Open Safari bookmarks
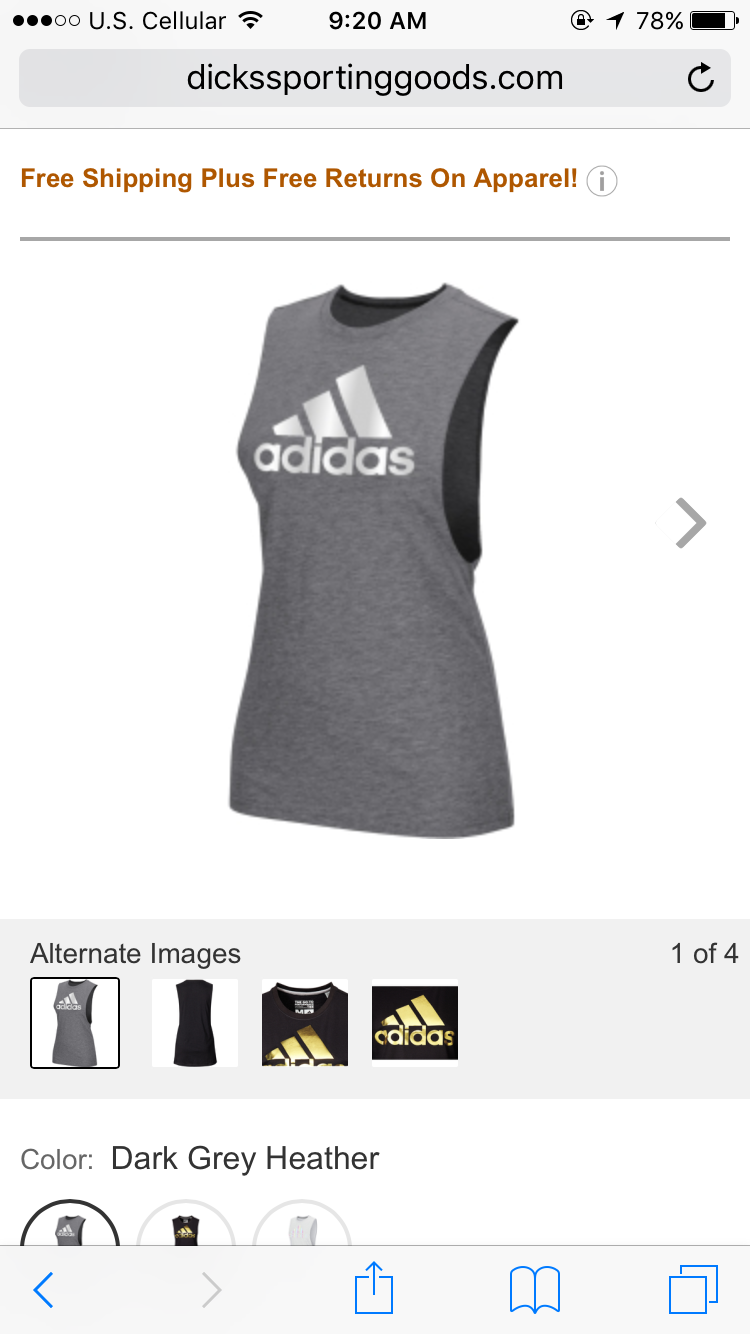Viewport: 750px width, 1334px height. (535, 1290)
